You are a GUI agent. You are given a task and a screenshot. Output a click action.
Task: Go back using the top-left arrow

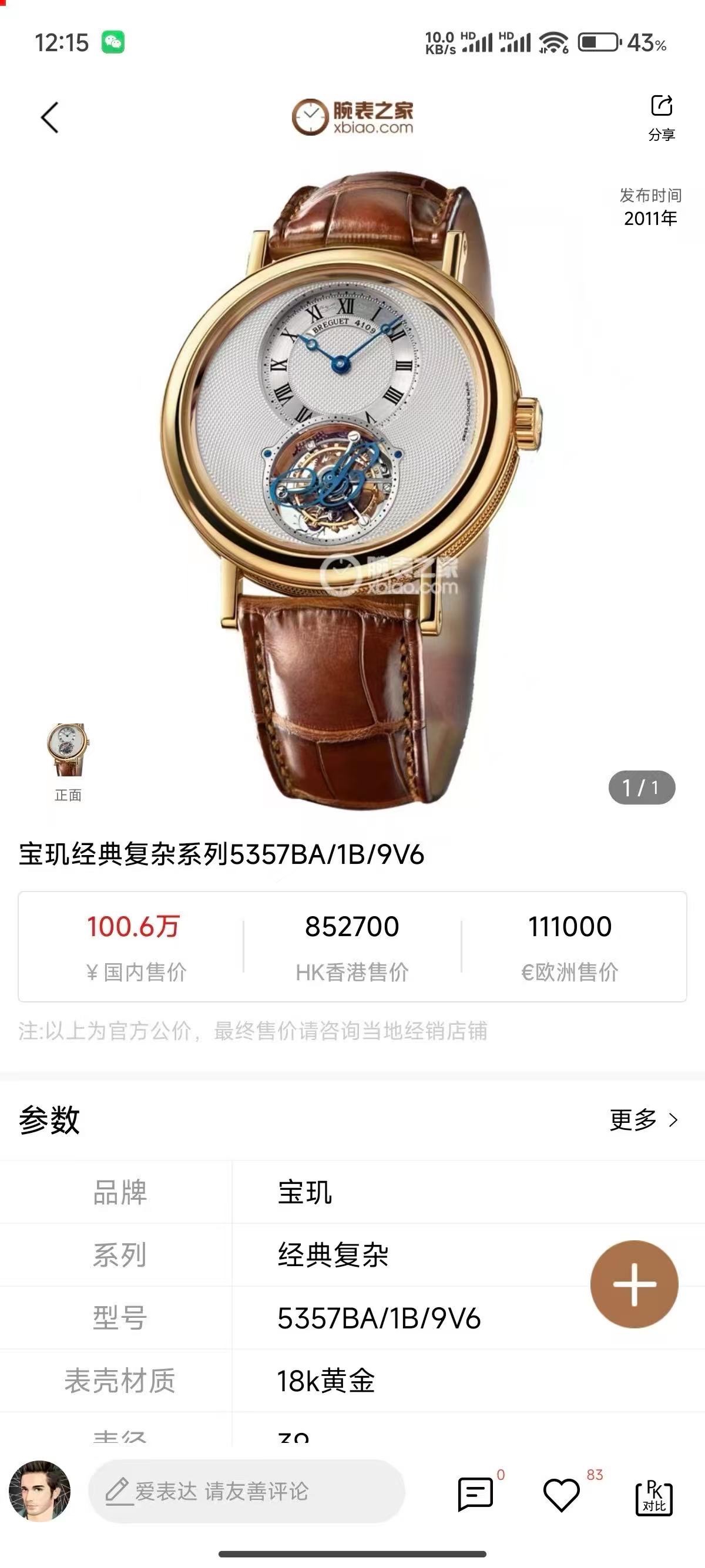[50, 117]
